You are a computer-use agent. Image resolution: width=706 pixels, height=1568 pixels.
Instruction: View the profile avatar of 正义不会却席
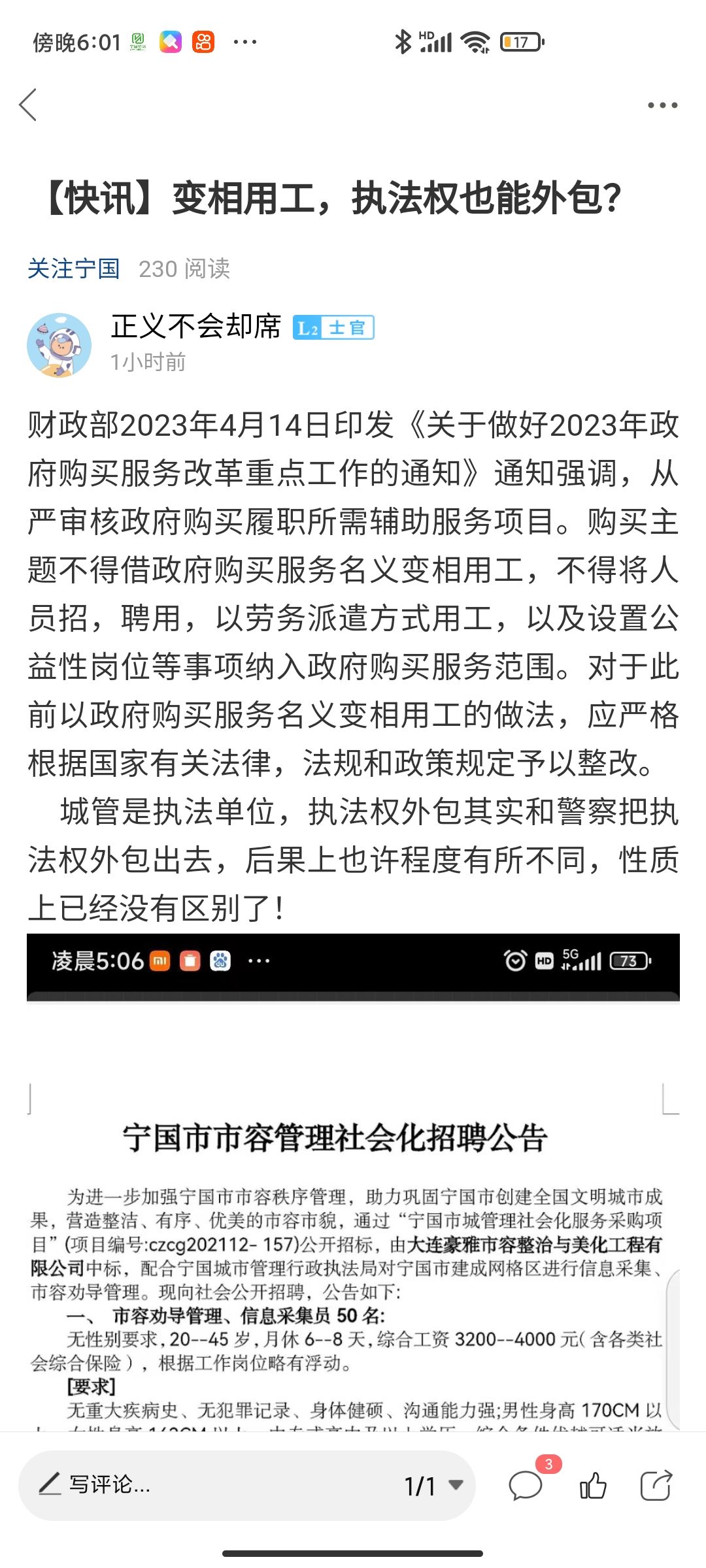coord(59,345)
